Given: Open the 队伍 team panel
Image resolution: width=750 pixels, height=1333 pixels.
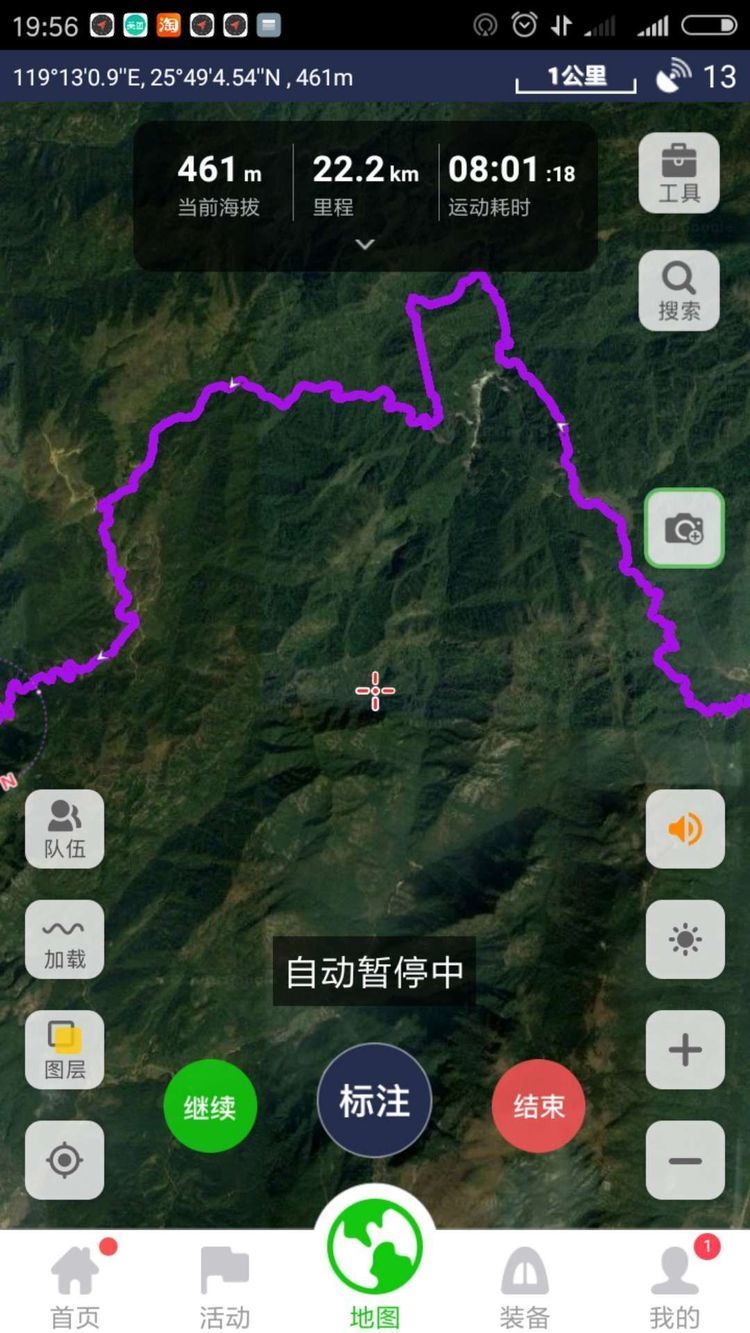Looking at the screenshot, I should click(x=64, y=828).
